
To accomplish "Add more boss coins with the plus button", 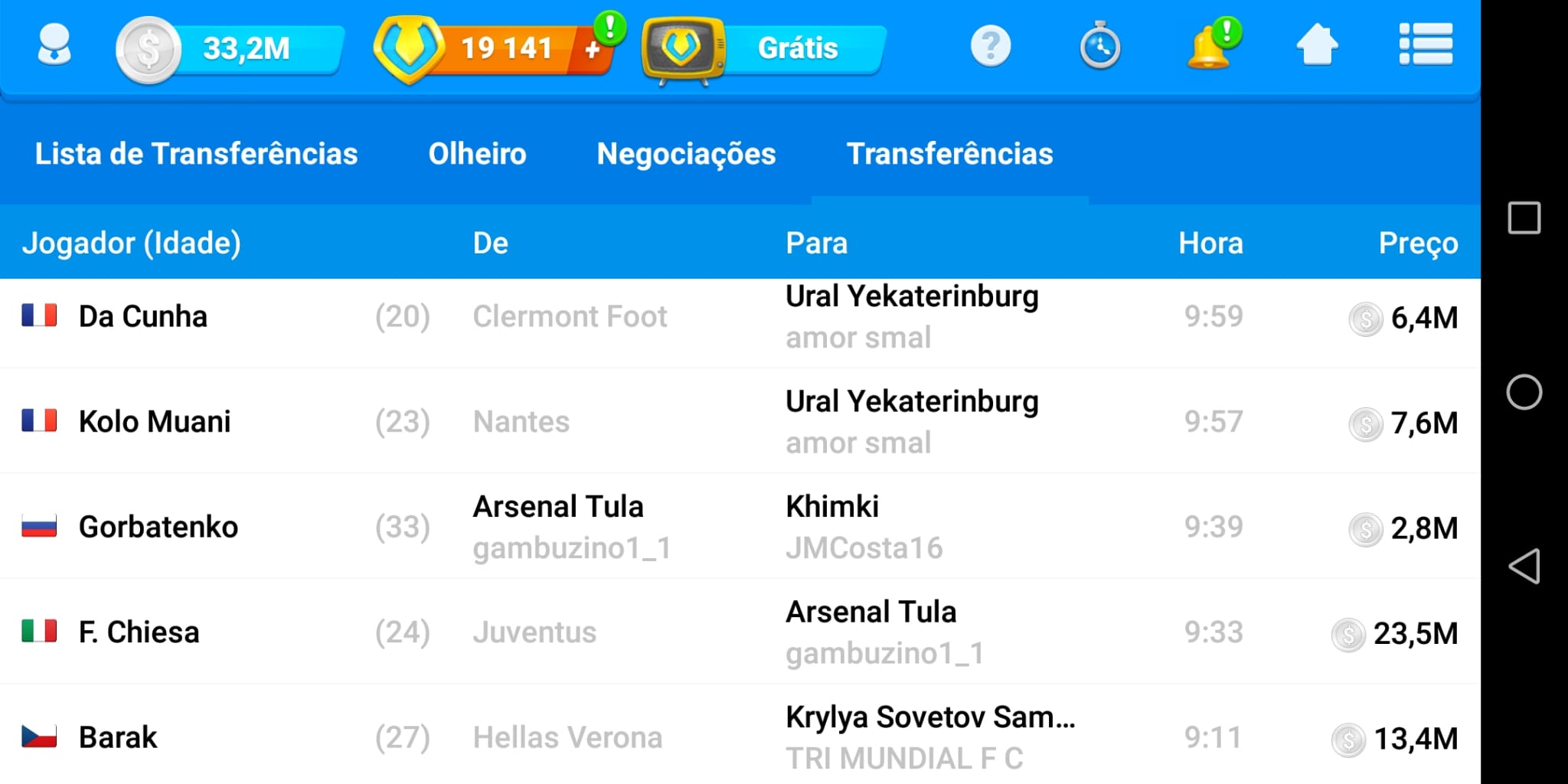I will [592, 51].
